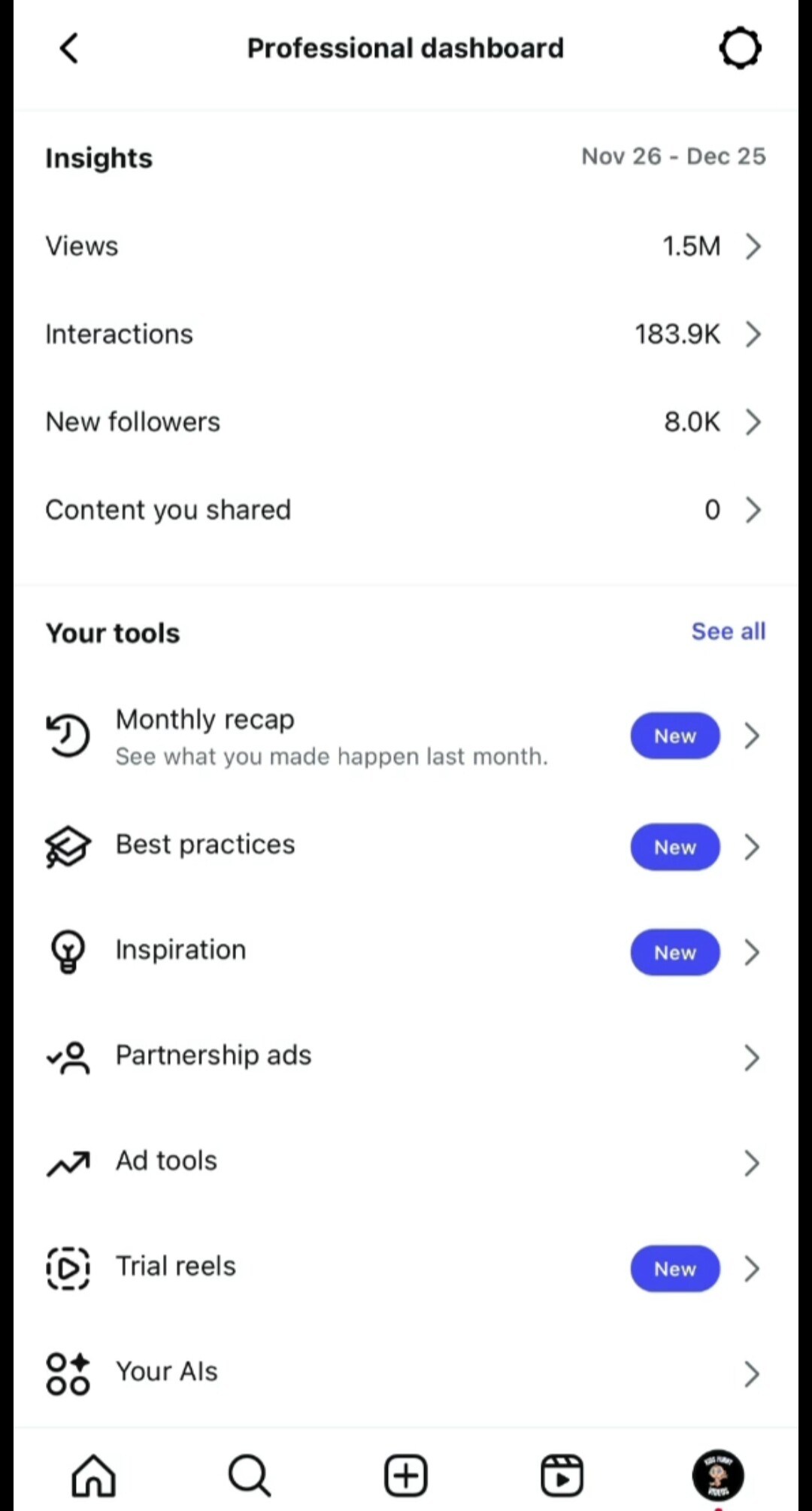Viewport: 812px width, 1511px height.
Task: Open Your AIs
Action: coord(404,1373)
